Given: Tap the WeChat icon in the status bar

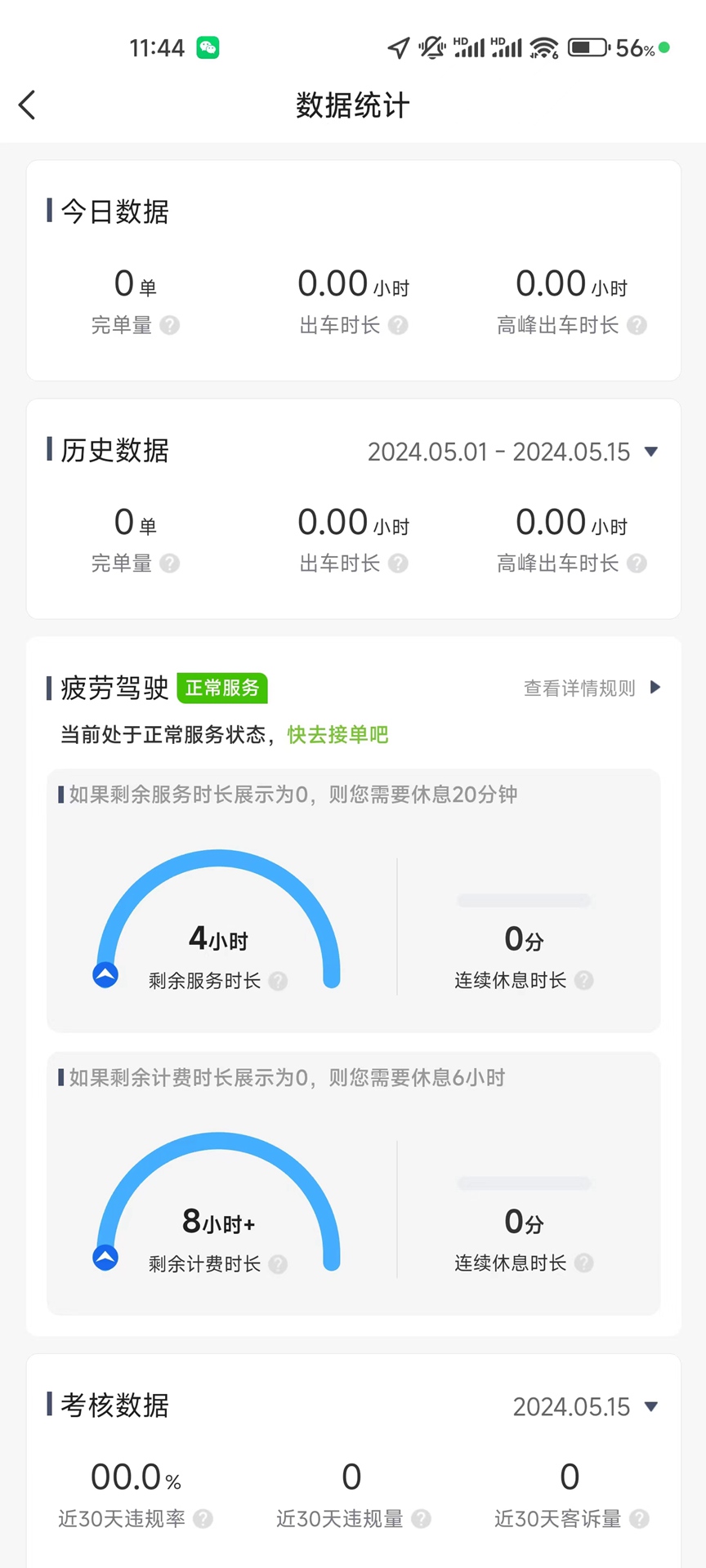Looking at the screenshot, I should [209, 47].
